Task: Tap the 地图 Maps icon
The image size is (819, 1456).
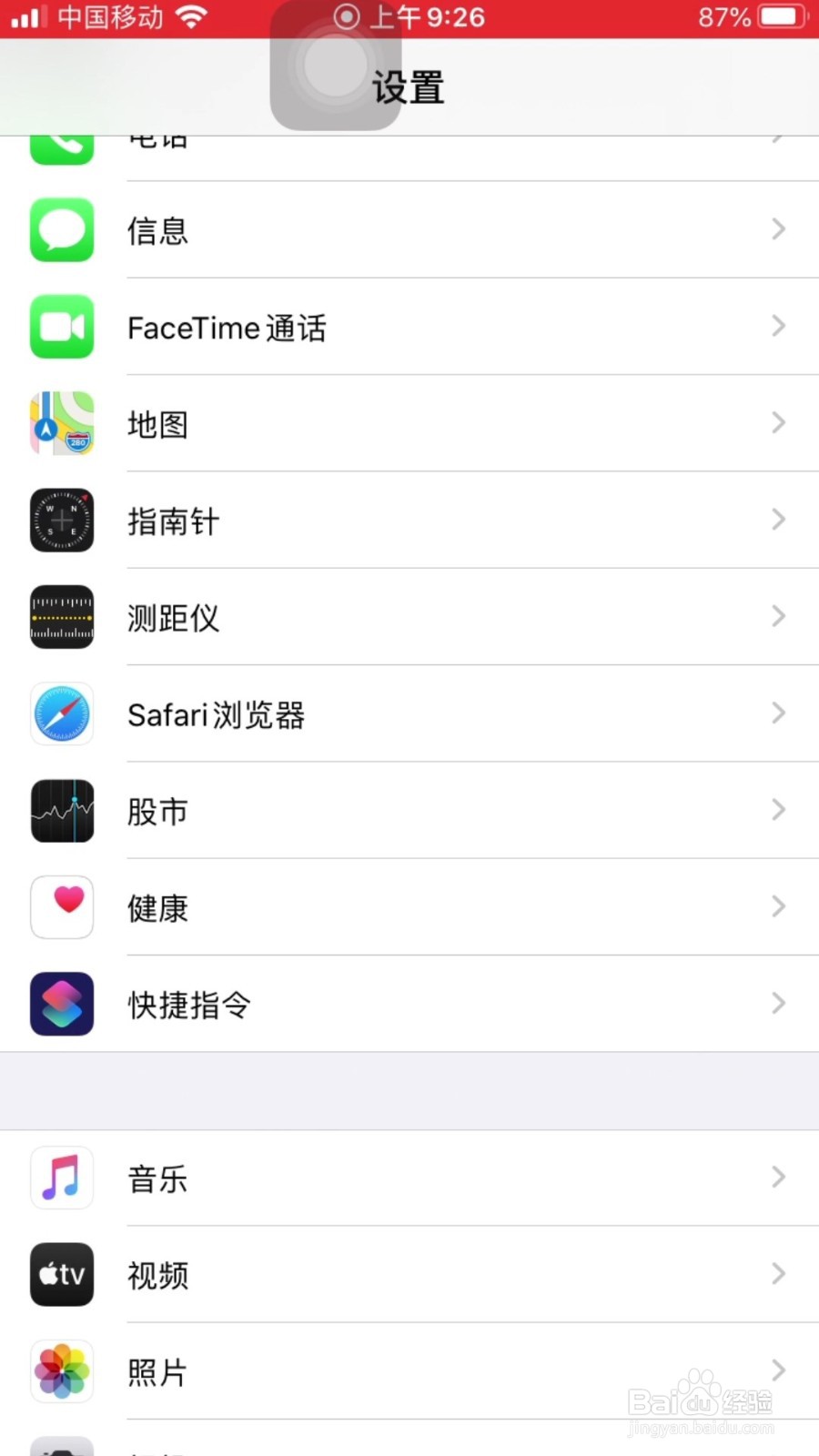Action: click(x=61, y=423)
